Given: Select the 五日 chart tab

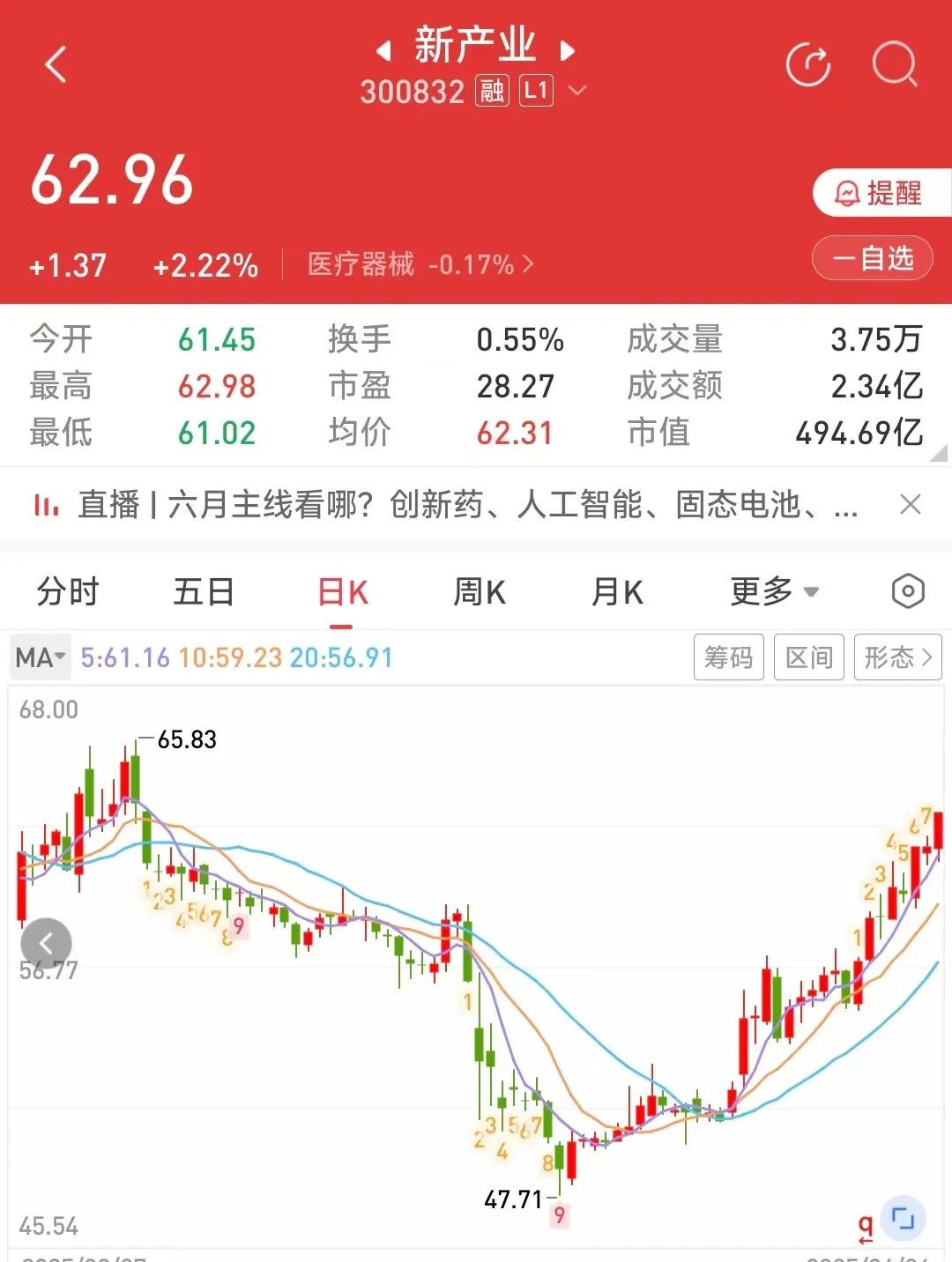Looking at the screenshot, I should click(204, 592).
